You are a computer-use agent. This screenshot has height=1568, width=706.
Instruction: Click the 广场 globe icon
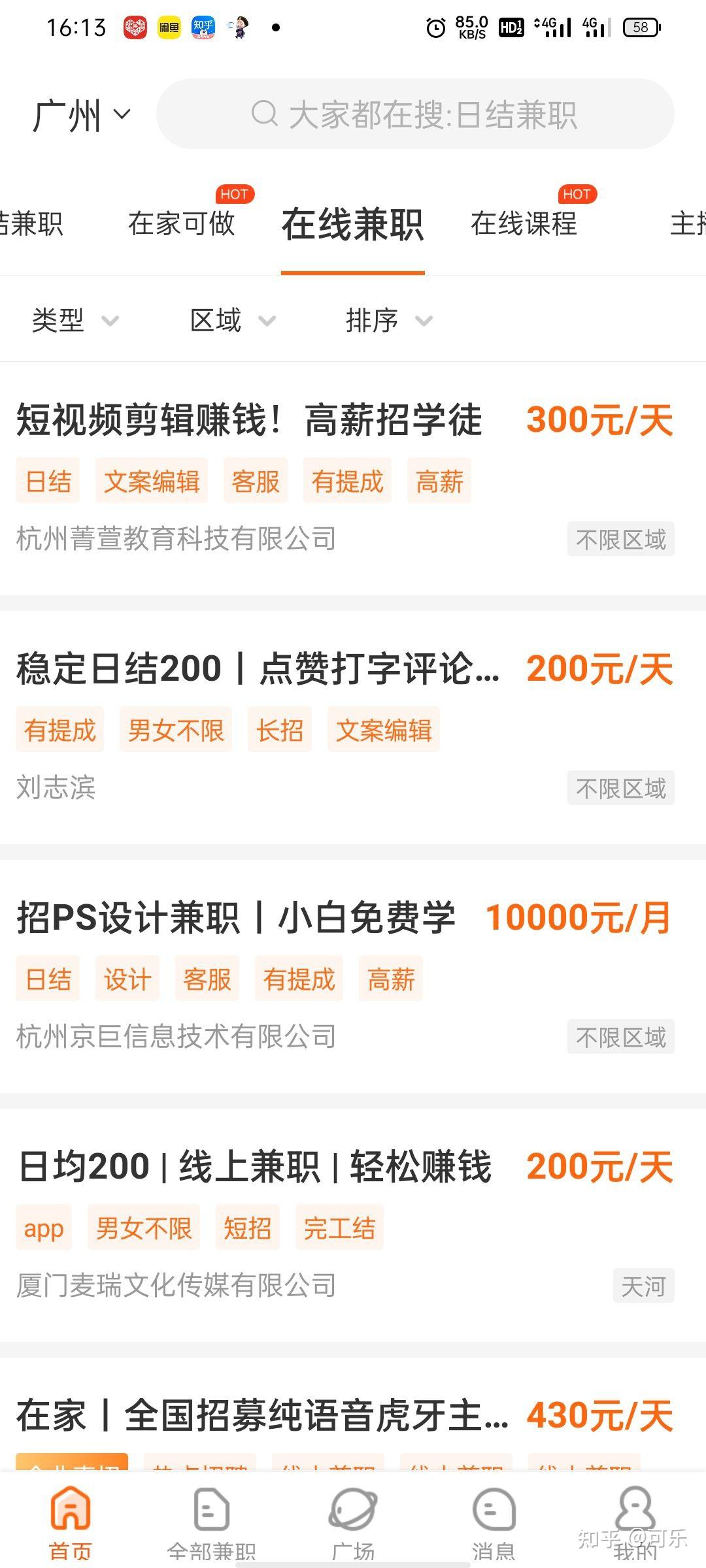point(352,1509)
